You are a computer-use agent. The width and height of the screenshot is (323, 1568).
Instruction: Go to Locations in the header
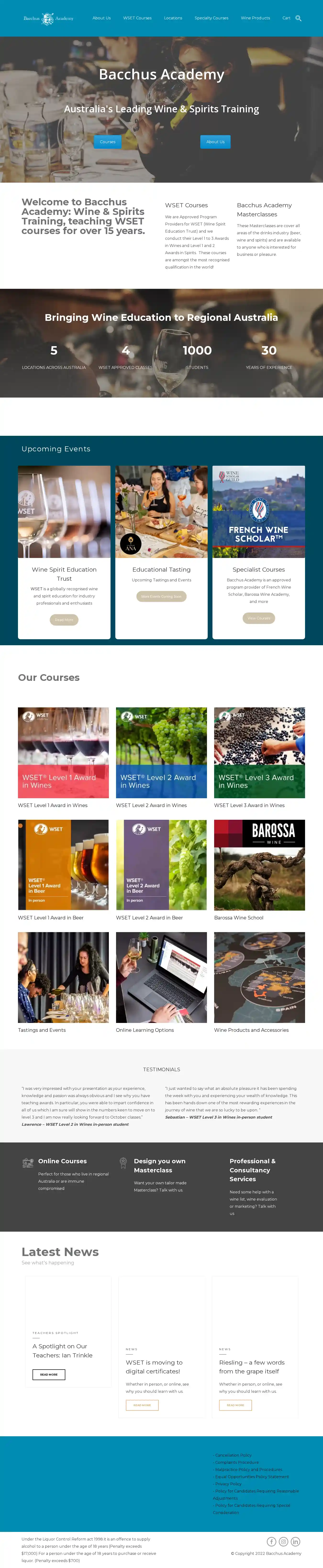(x=173, y=18)
